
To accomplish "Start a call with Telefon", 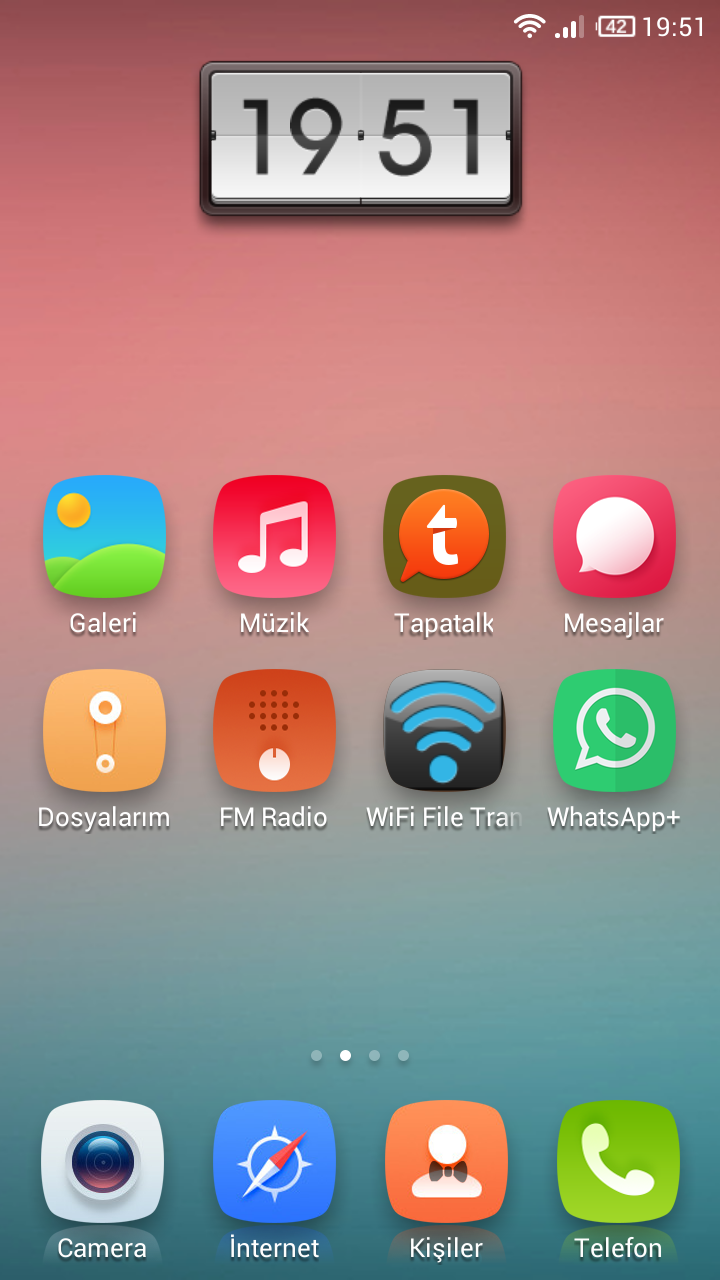I will click(617, 1161).
